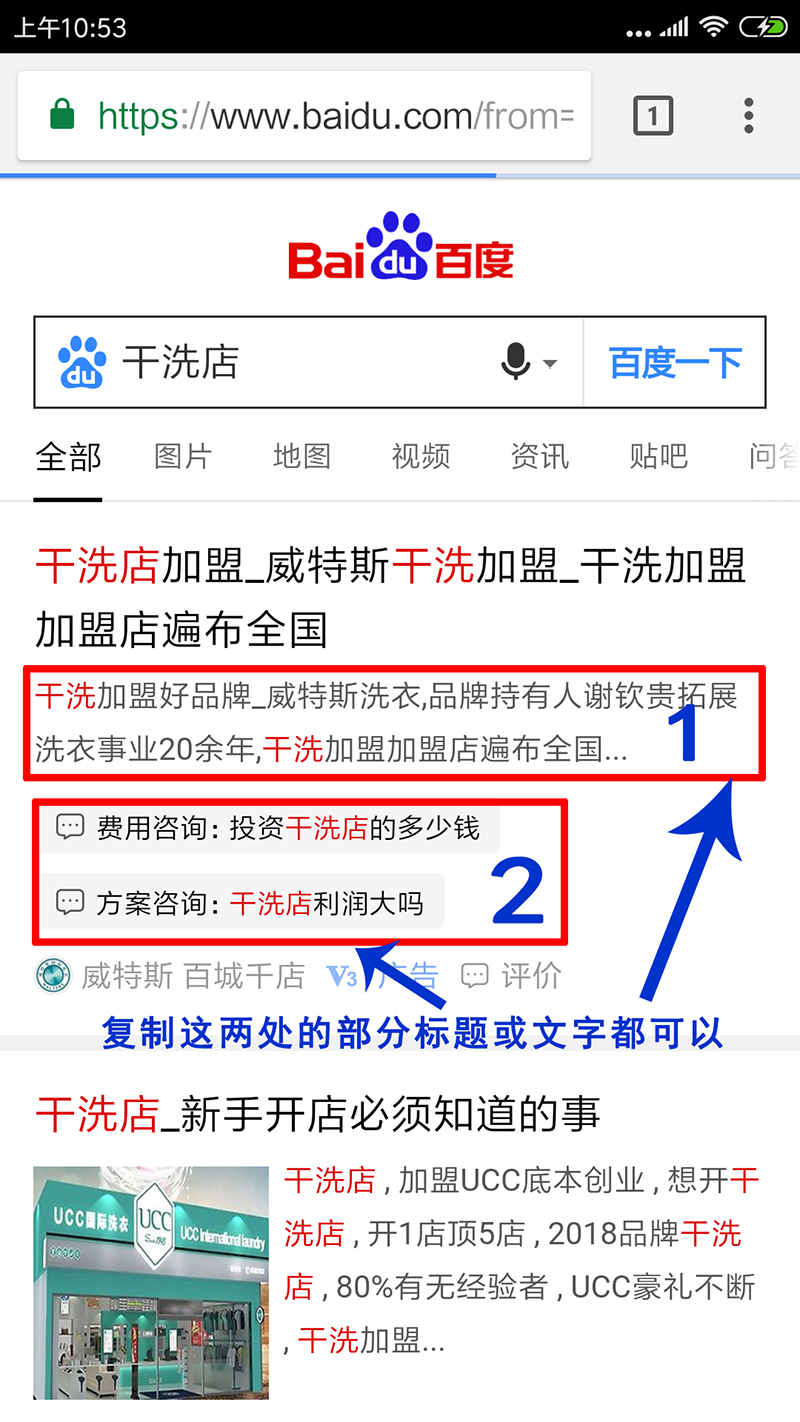Screen dimensions: 800x1422
Task: Open Chrome's overflow menu
Action: (748, 116)
